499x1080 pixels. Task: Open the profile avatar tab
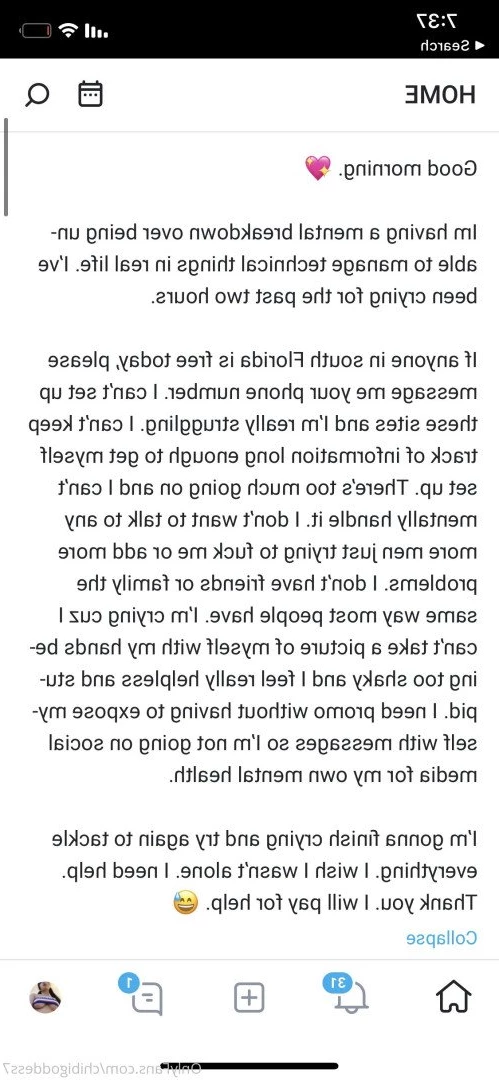point(45,997)
